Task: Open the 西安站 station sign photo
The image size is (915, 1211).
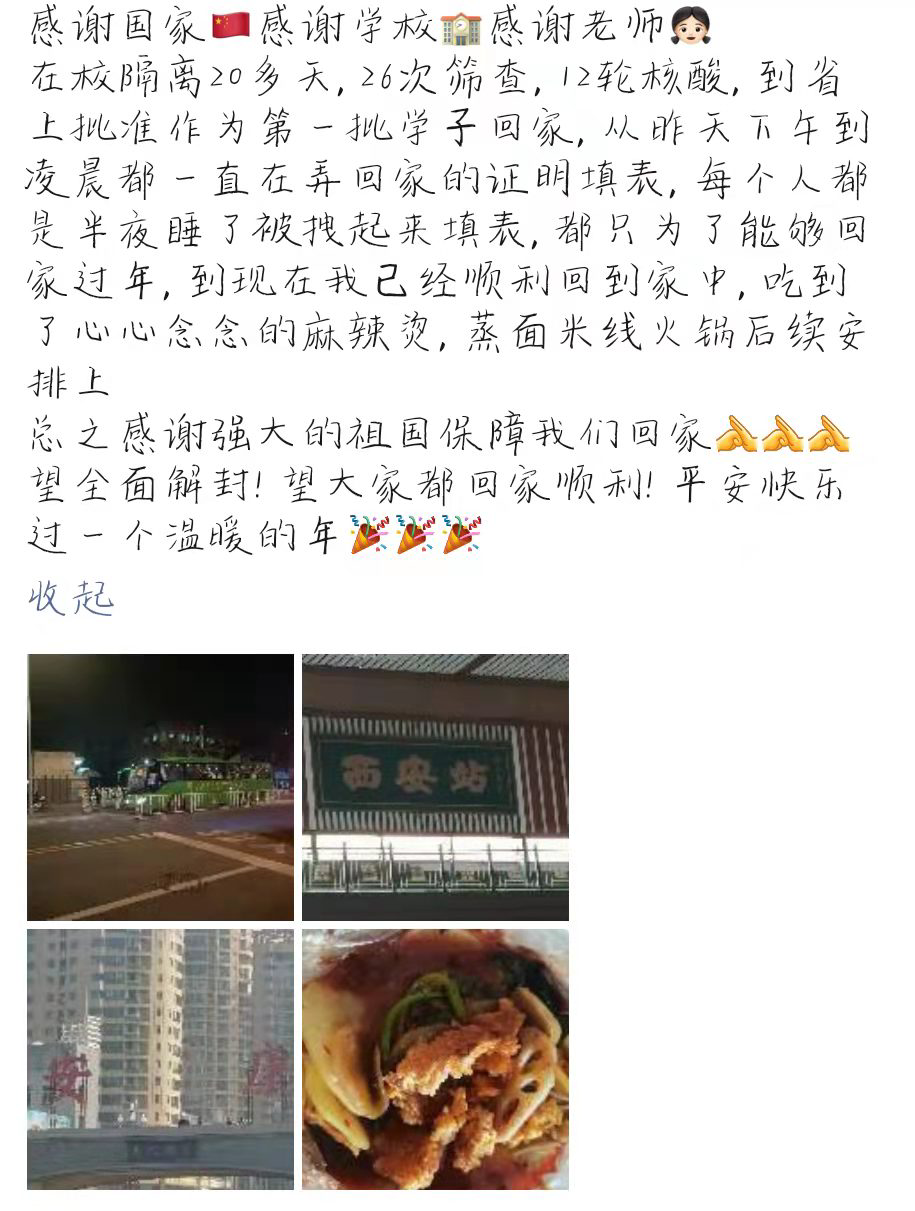Action: 435,787
